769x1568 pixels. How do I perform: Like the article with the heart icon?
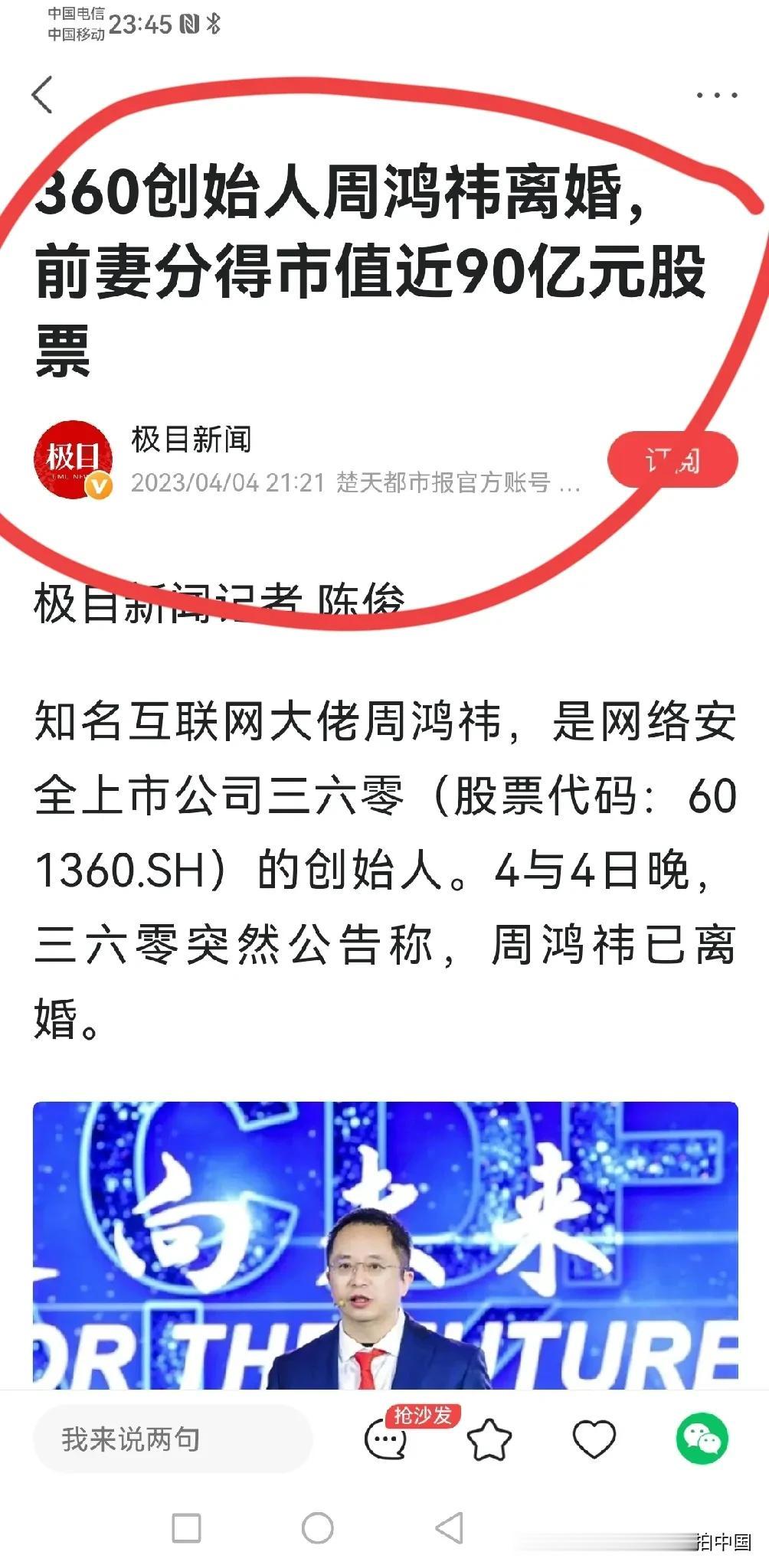pyautogui.click(x=594, y=1439)
